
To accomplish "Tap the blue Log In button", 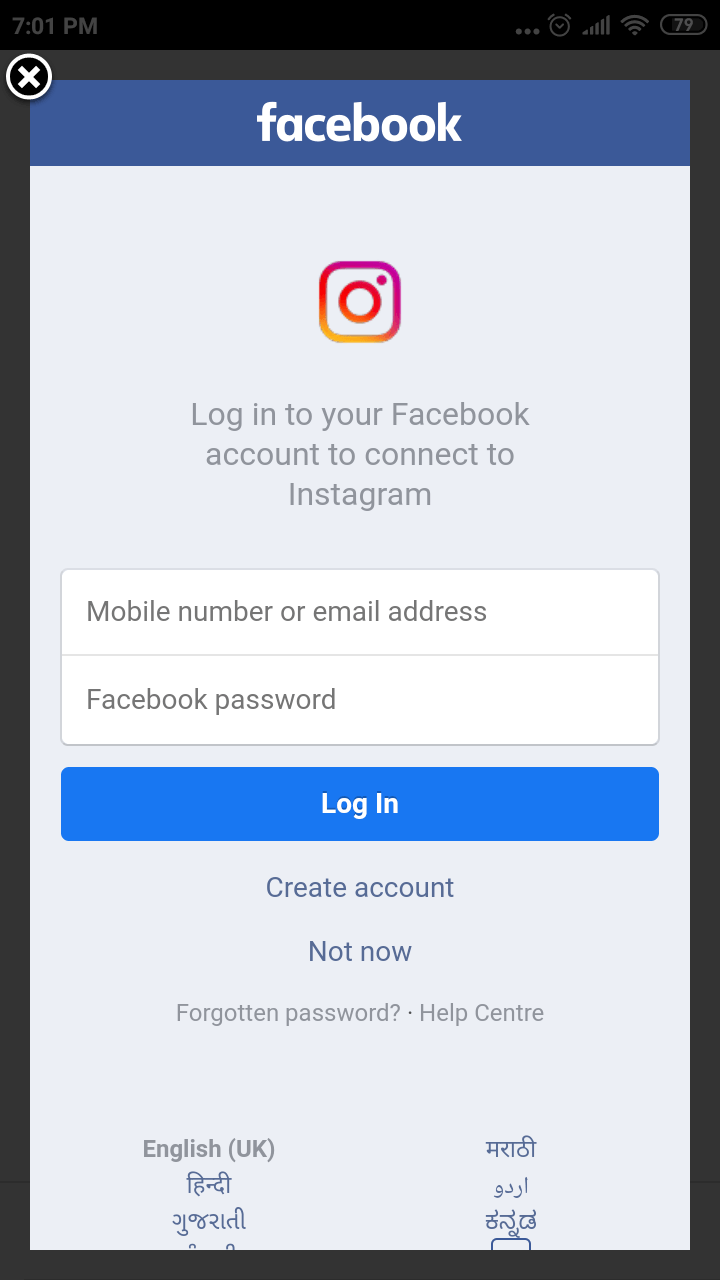I will coord(360,804).
